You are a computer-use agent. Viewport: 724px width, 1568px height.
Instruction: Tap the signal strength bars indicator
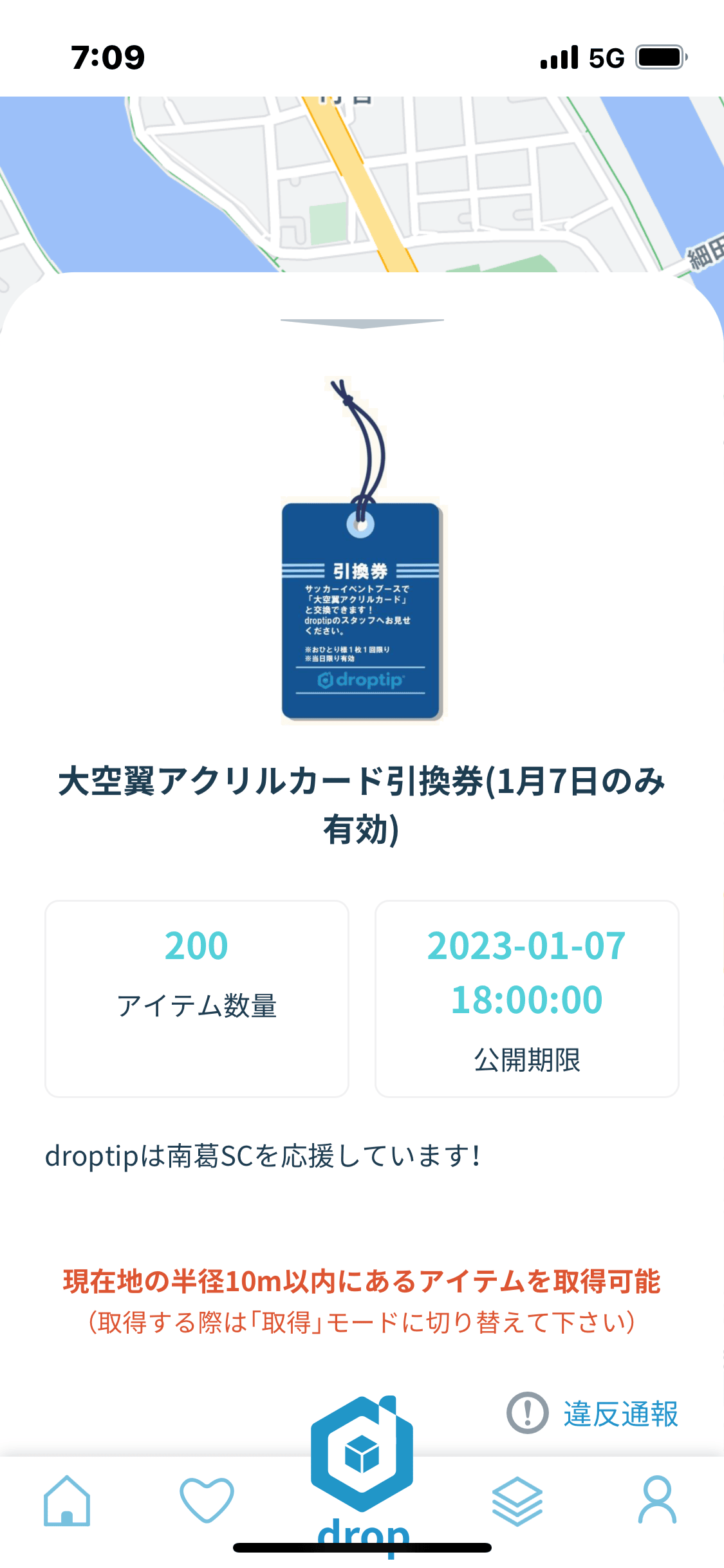point(557,58)
